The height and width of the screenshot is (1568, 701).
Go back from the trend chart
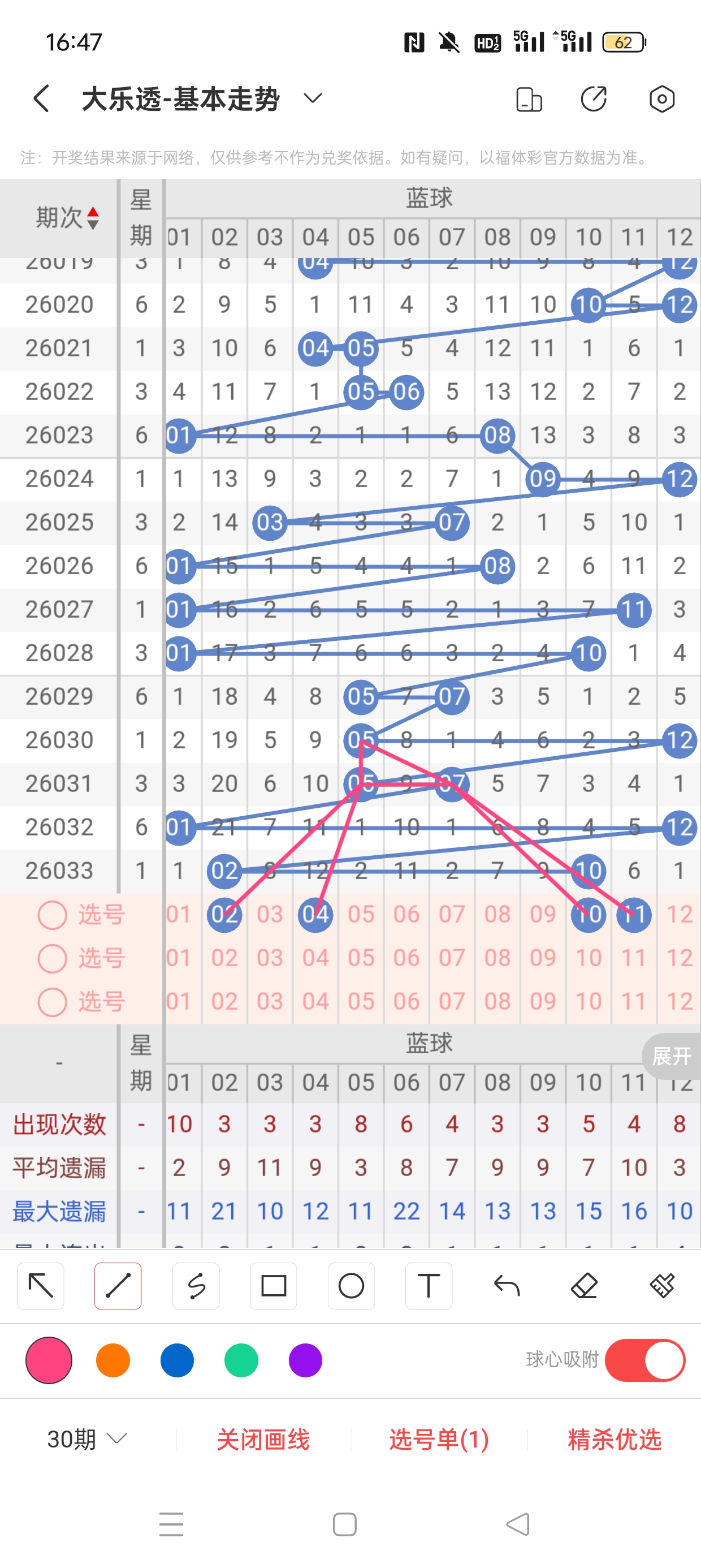tap(41, 98)
